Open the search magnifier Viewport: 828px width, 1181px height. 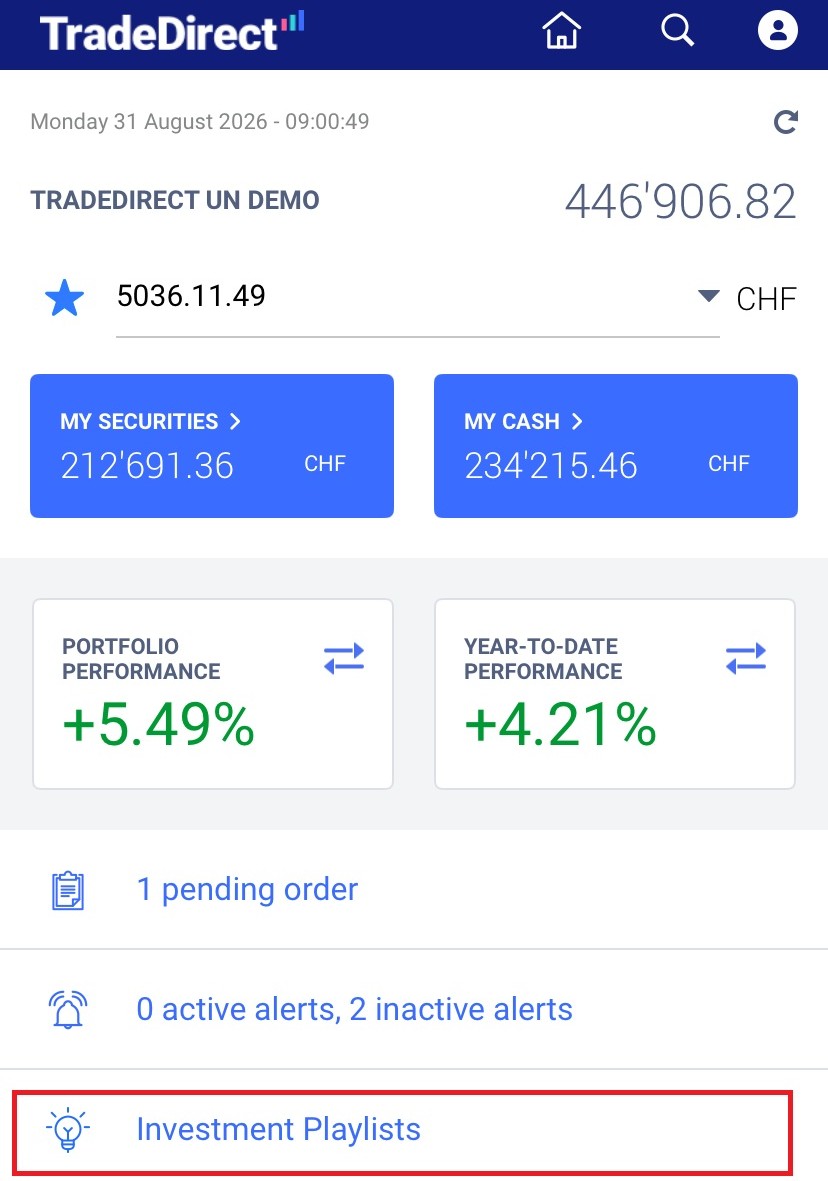[677, 31]
